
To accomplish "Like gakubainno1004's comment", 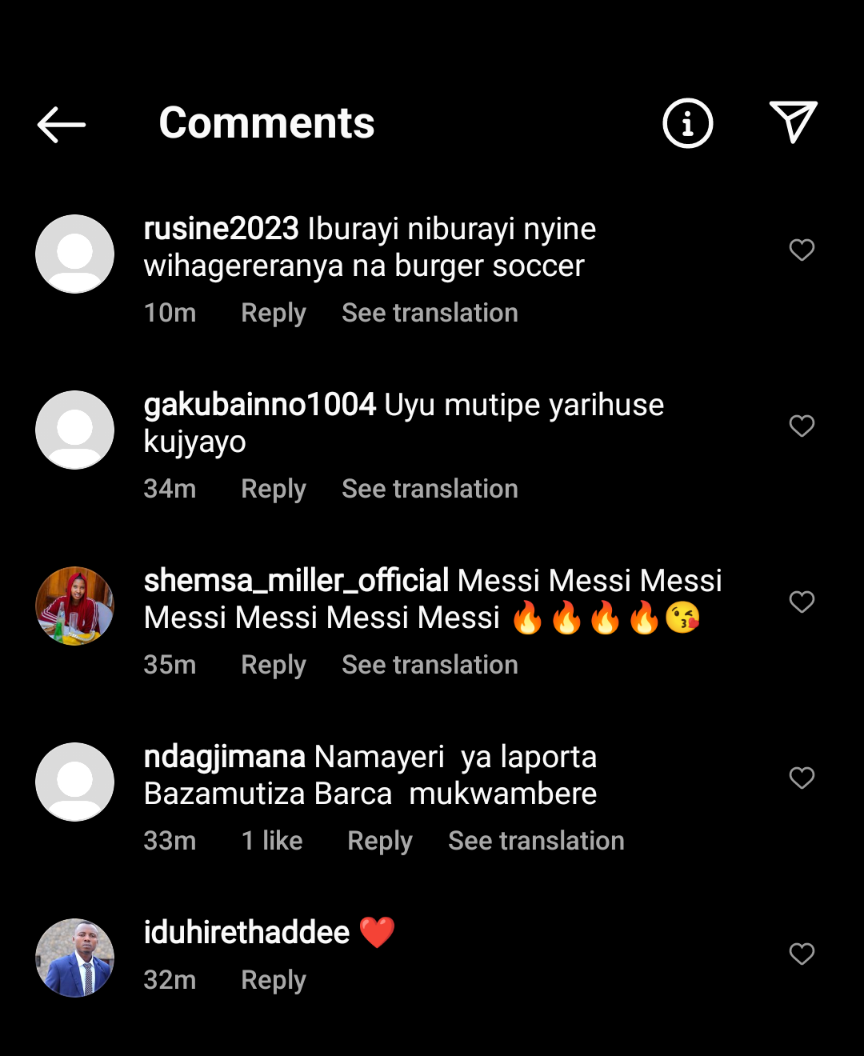I will [802, 426].
